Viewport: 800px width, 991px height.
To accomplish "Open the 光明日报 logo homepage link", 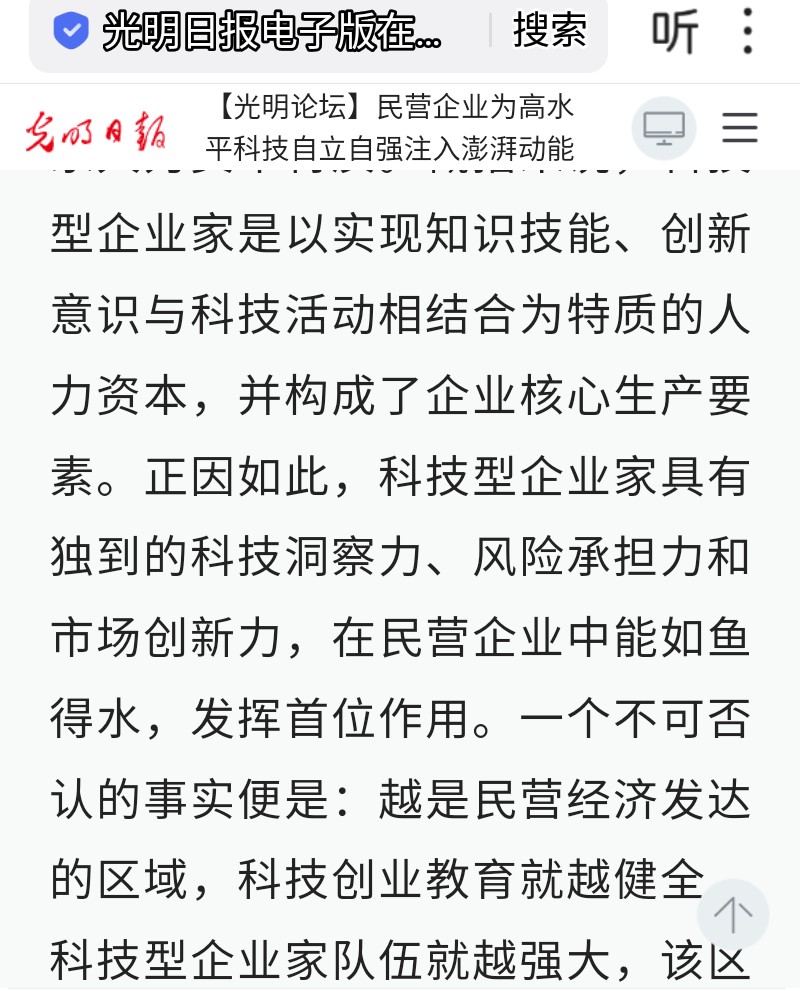I will click(97, 130).
